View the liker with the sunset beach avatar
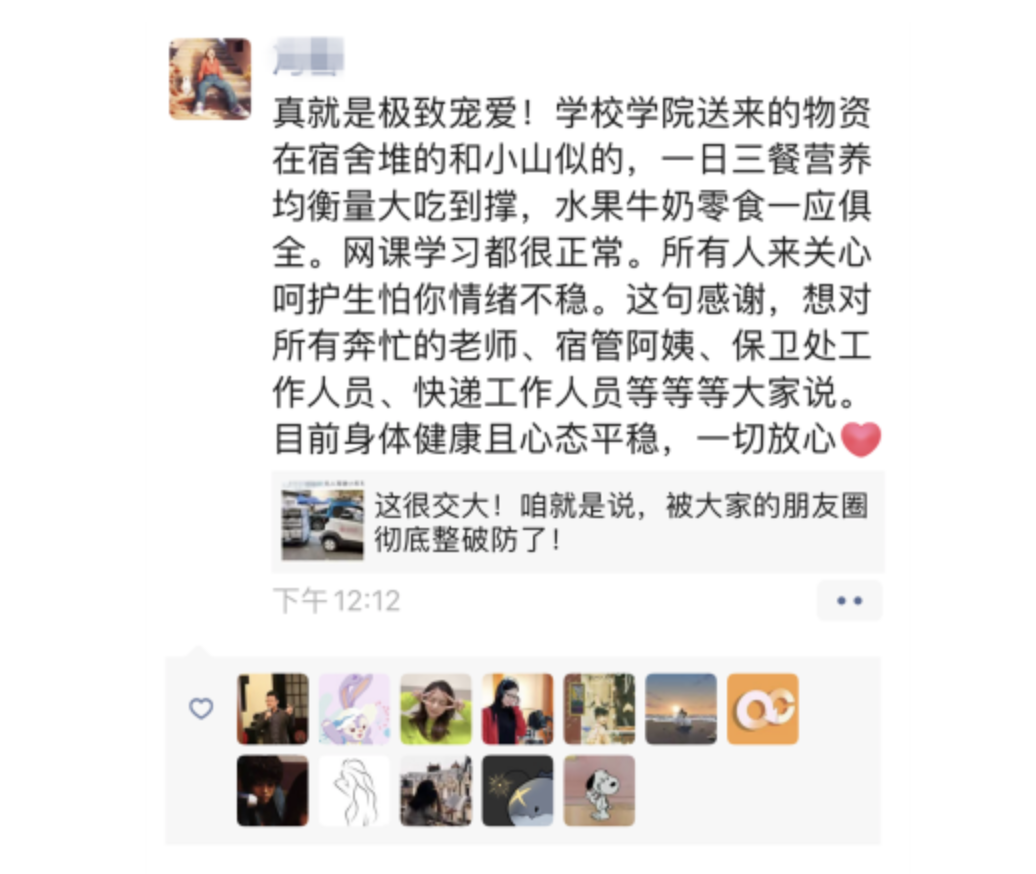This screenshot has width=1036, height=874. tap(681, 709)
